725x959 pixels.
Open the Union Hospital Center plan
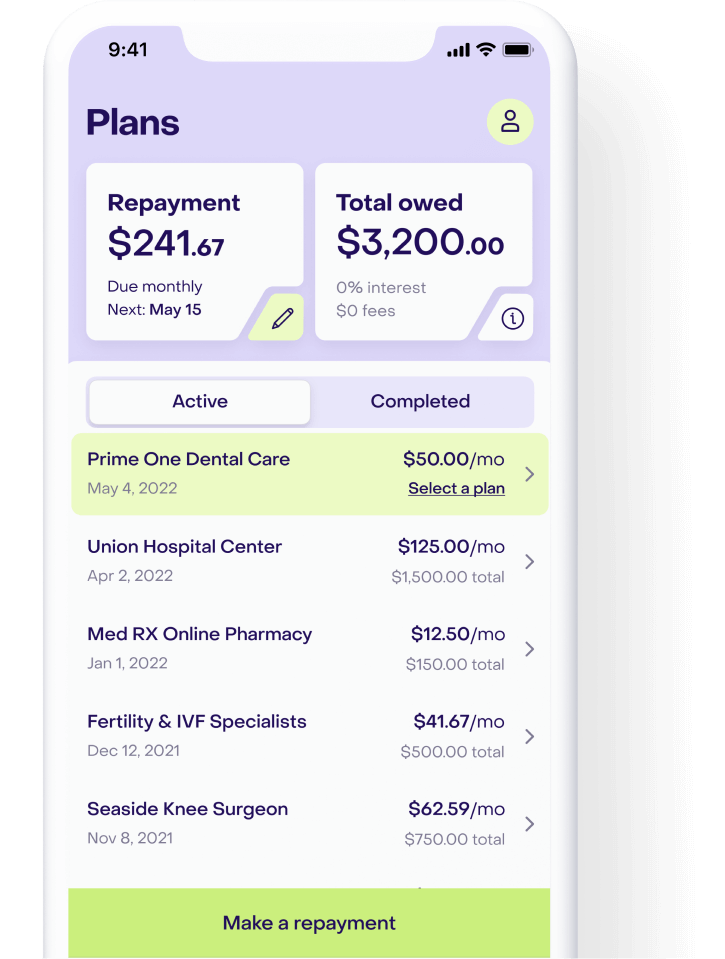coord(310,561)
